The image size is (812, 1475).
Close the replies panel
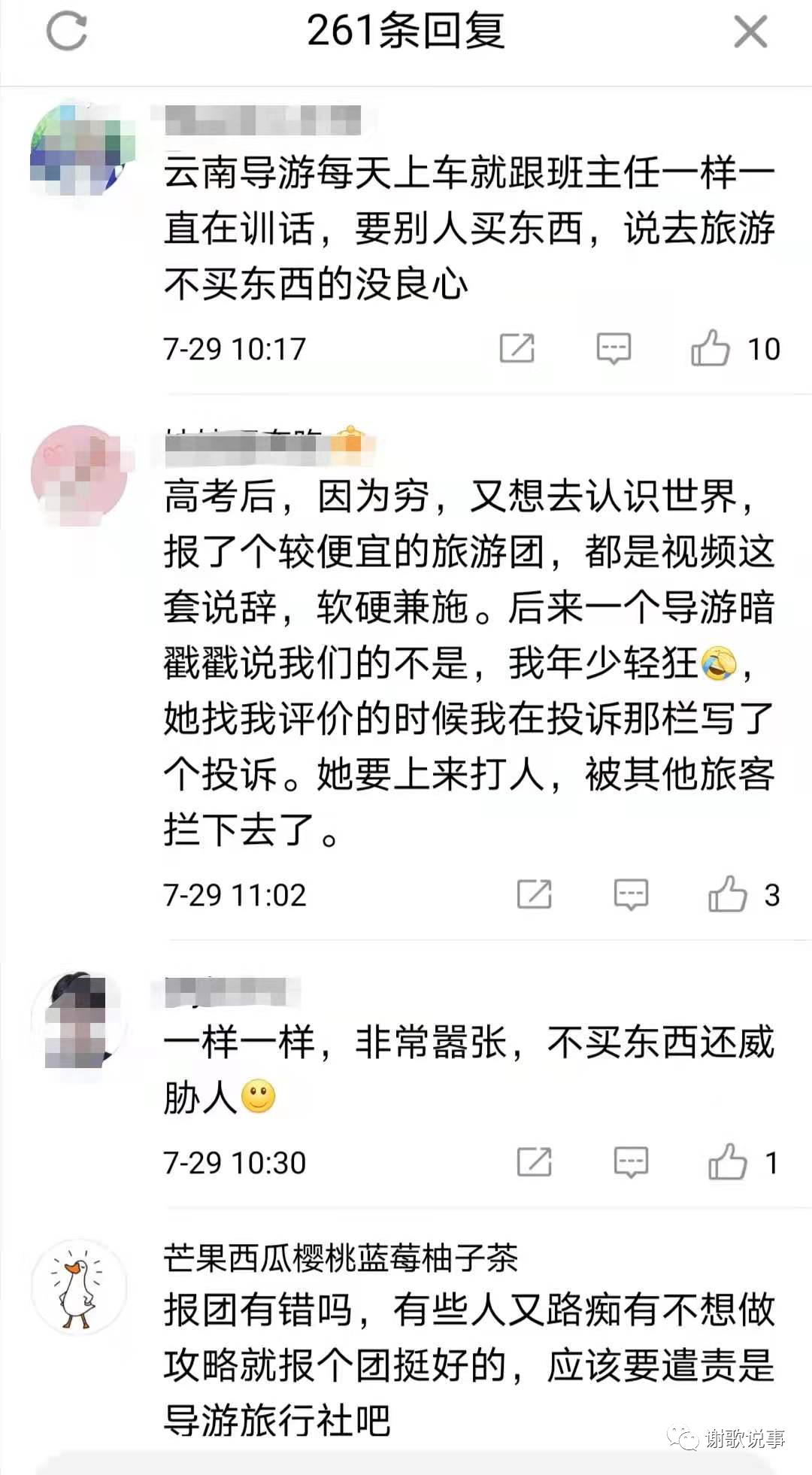point(750,33)
